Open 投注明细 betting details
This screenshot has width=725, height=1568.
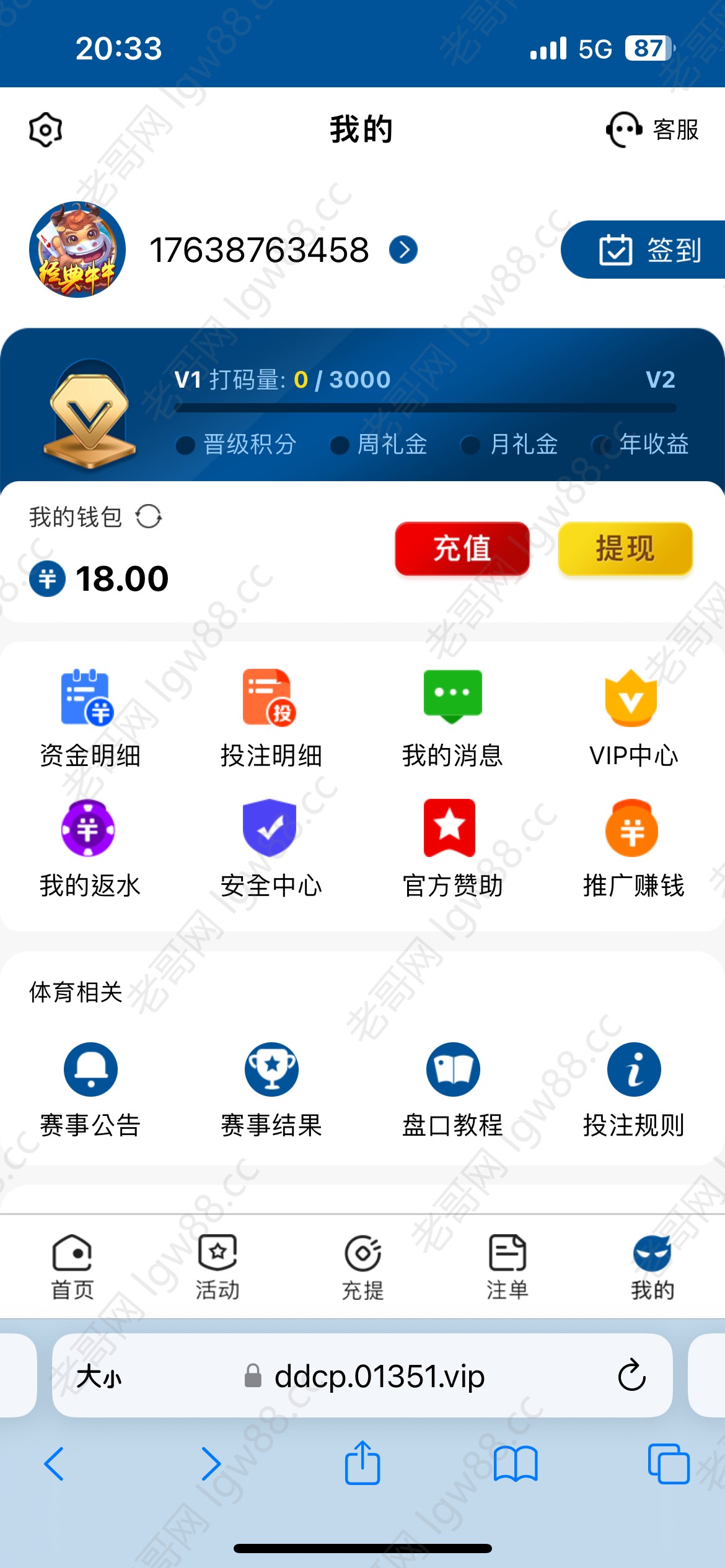point(271,718)
